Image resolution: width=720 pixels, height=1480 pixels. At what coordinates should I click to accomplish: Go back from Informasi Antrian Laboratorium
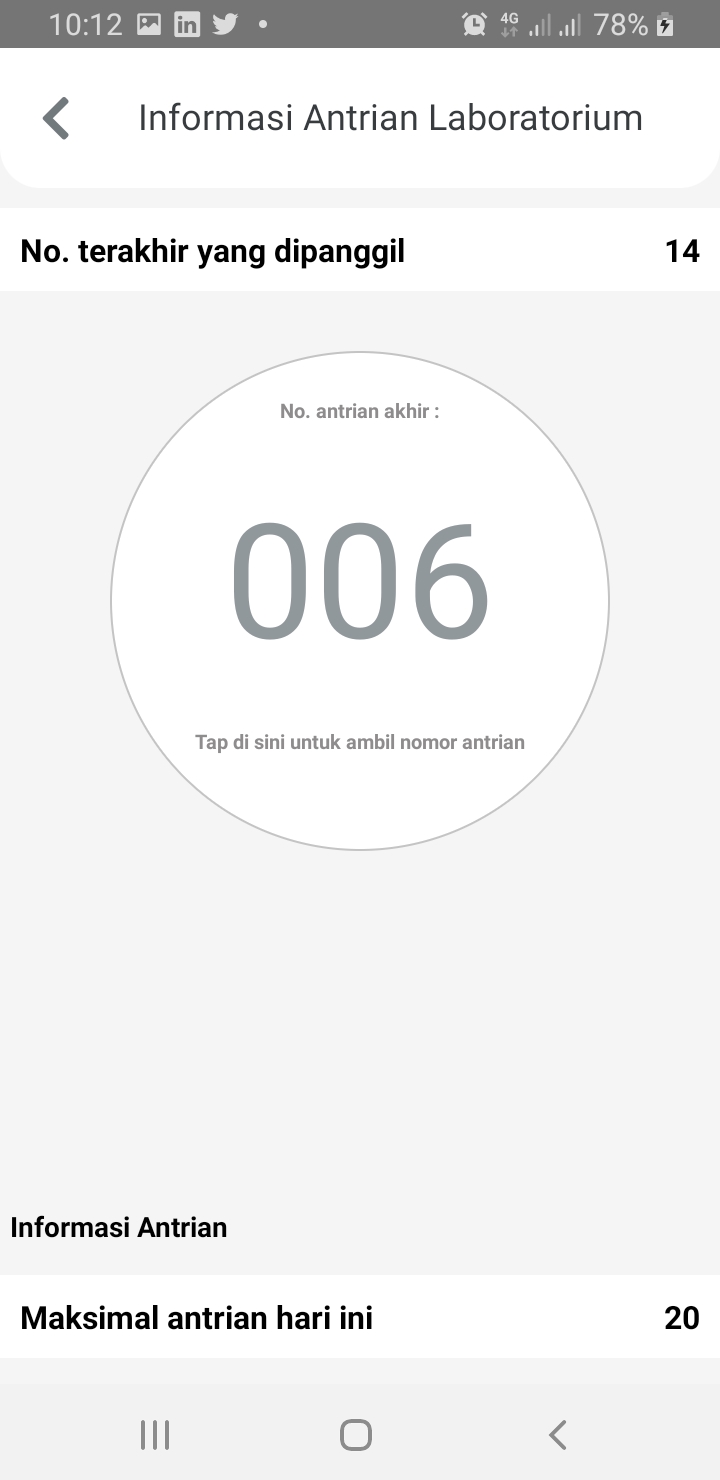click(56, 118)
